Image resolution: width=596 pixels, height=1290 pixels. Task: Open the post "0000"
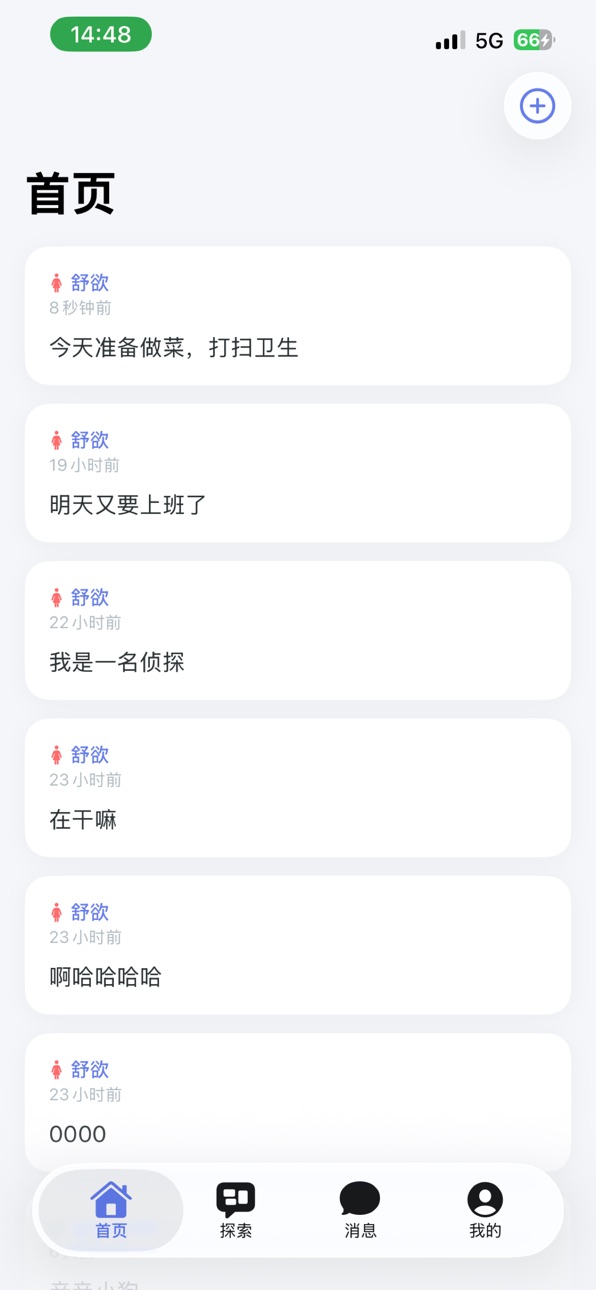click(298, 1102)
